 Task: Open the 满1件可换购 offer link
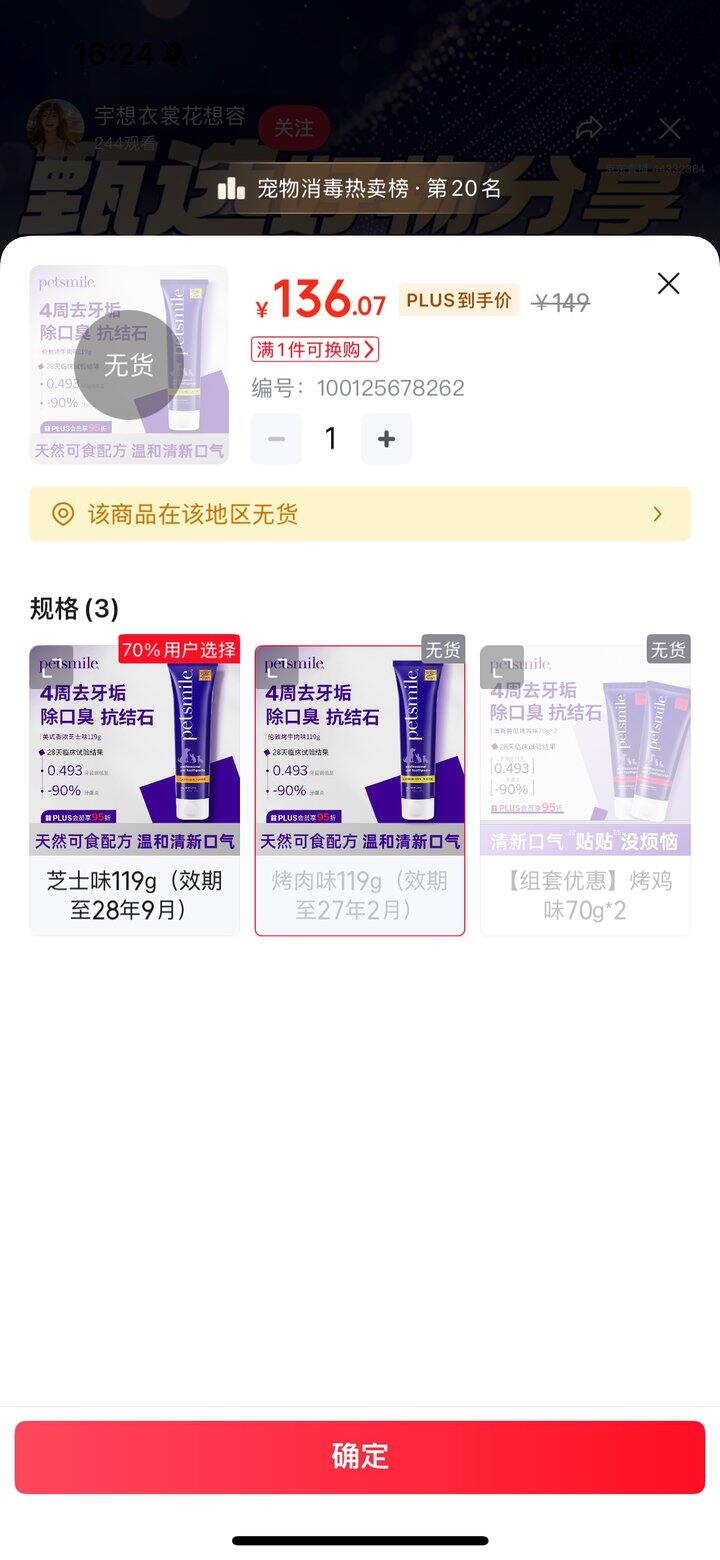click(315, 349)
